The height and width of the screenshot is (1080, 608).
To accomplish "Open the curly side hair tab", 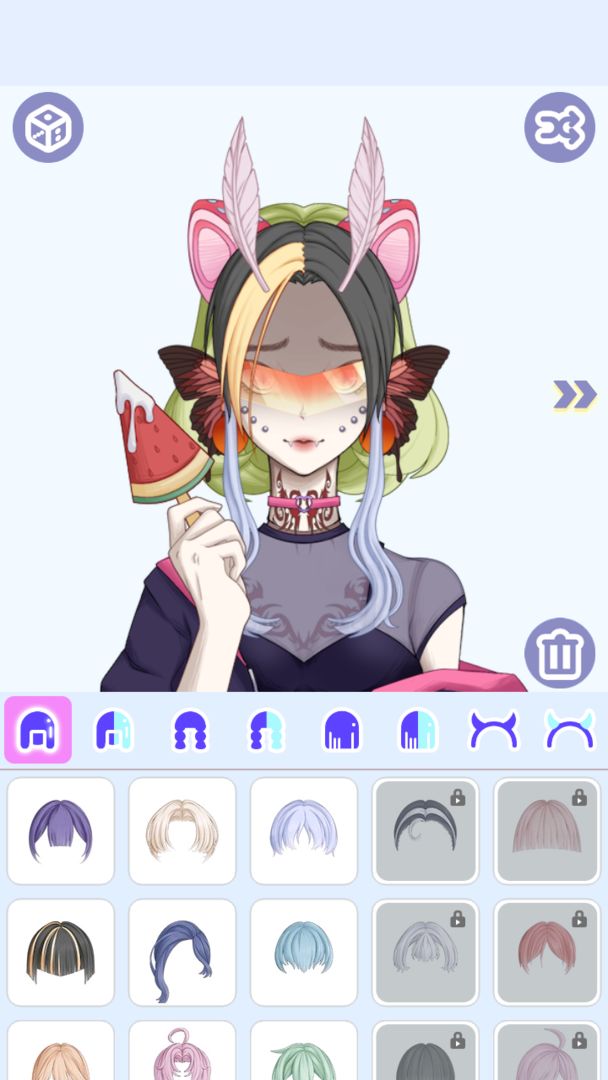I will click(x=190, y=730).
